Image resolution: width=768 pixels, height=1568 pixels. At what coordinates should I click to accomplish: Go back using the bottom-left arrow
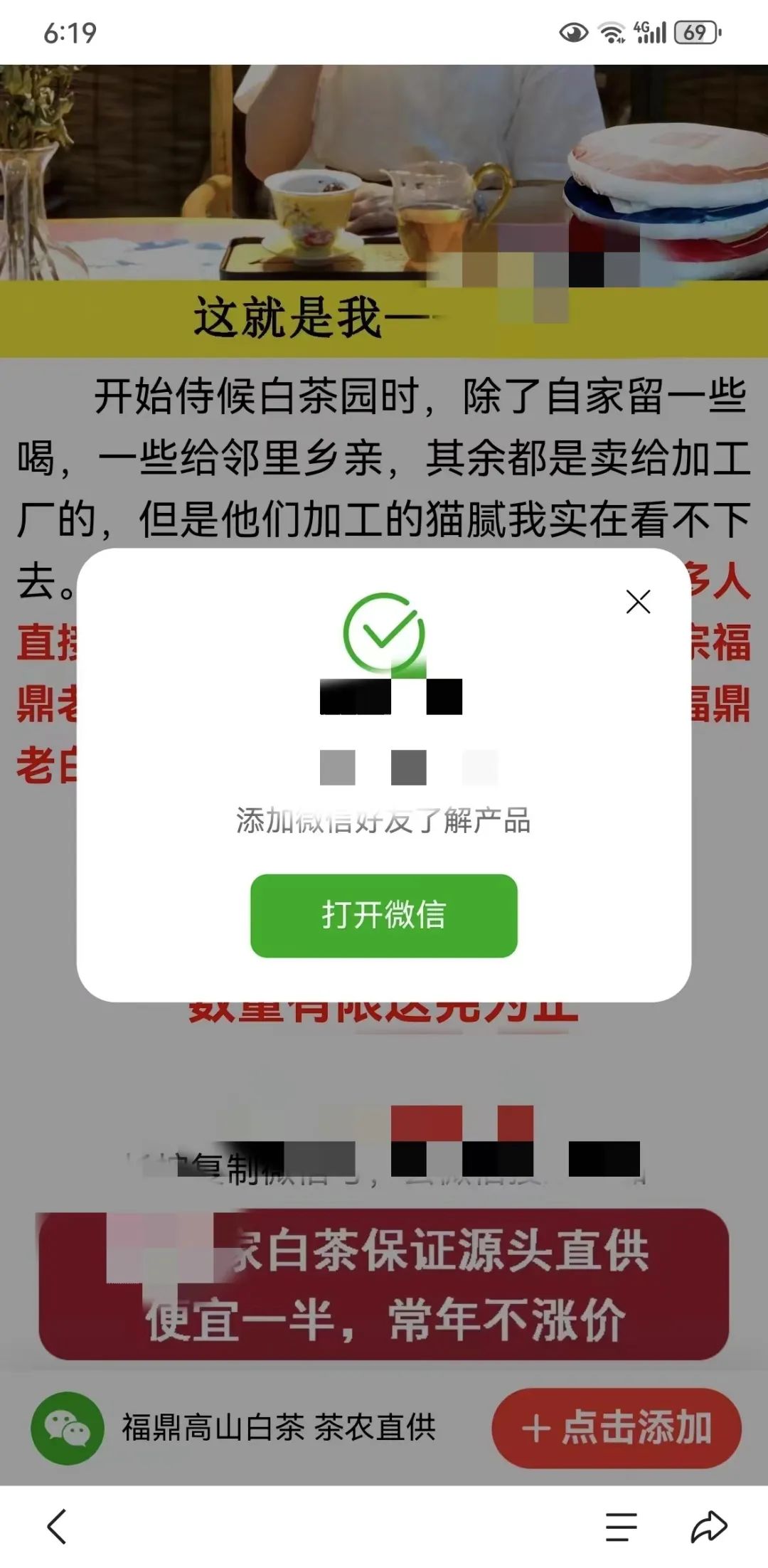[x=57, y=1526]
